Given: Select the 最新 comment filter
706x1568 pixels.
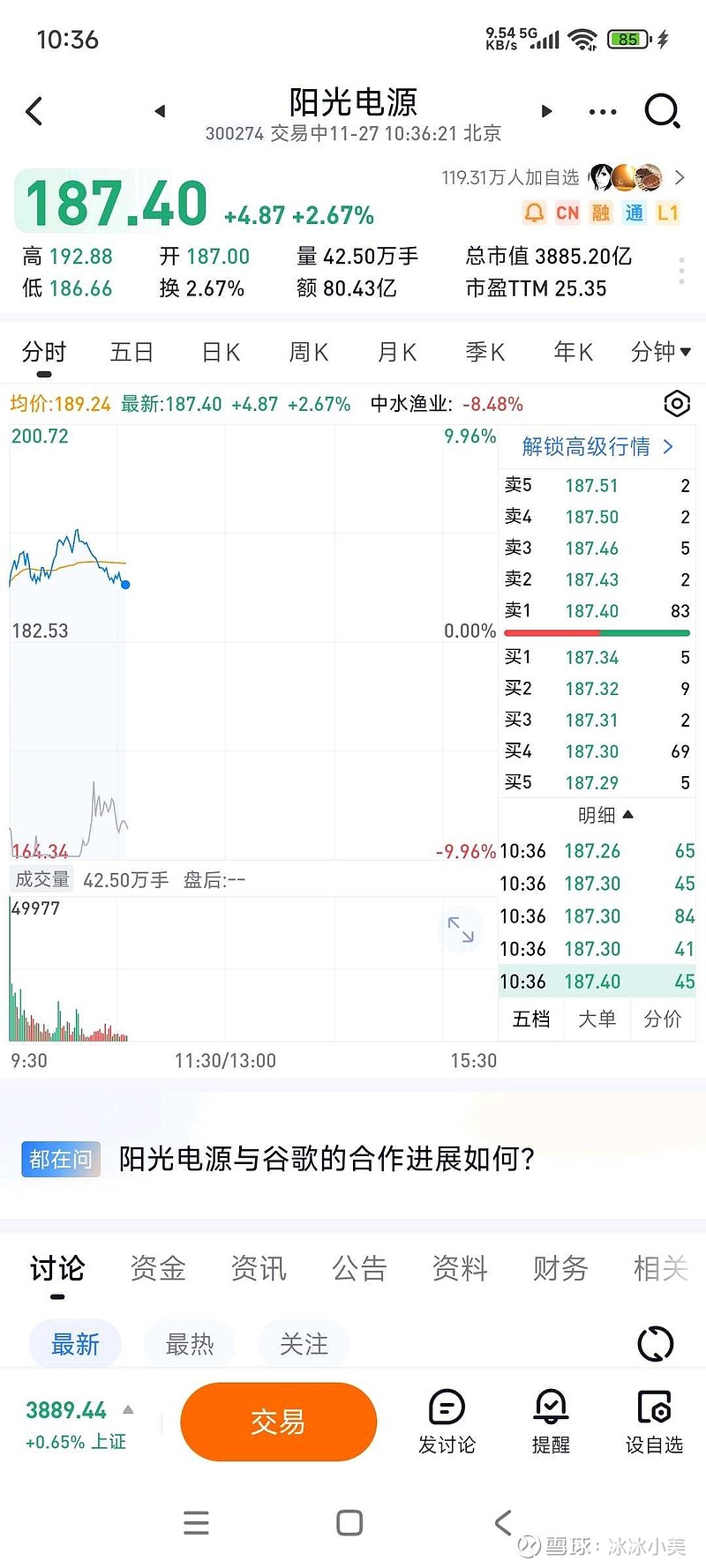Looking at the screenshot, I should 74,1343.
